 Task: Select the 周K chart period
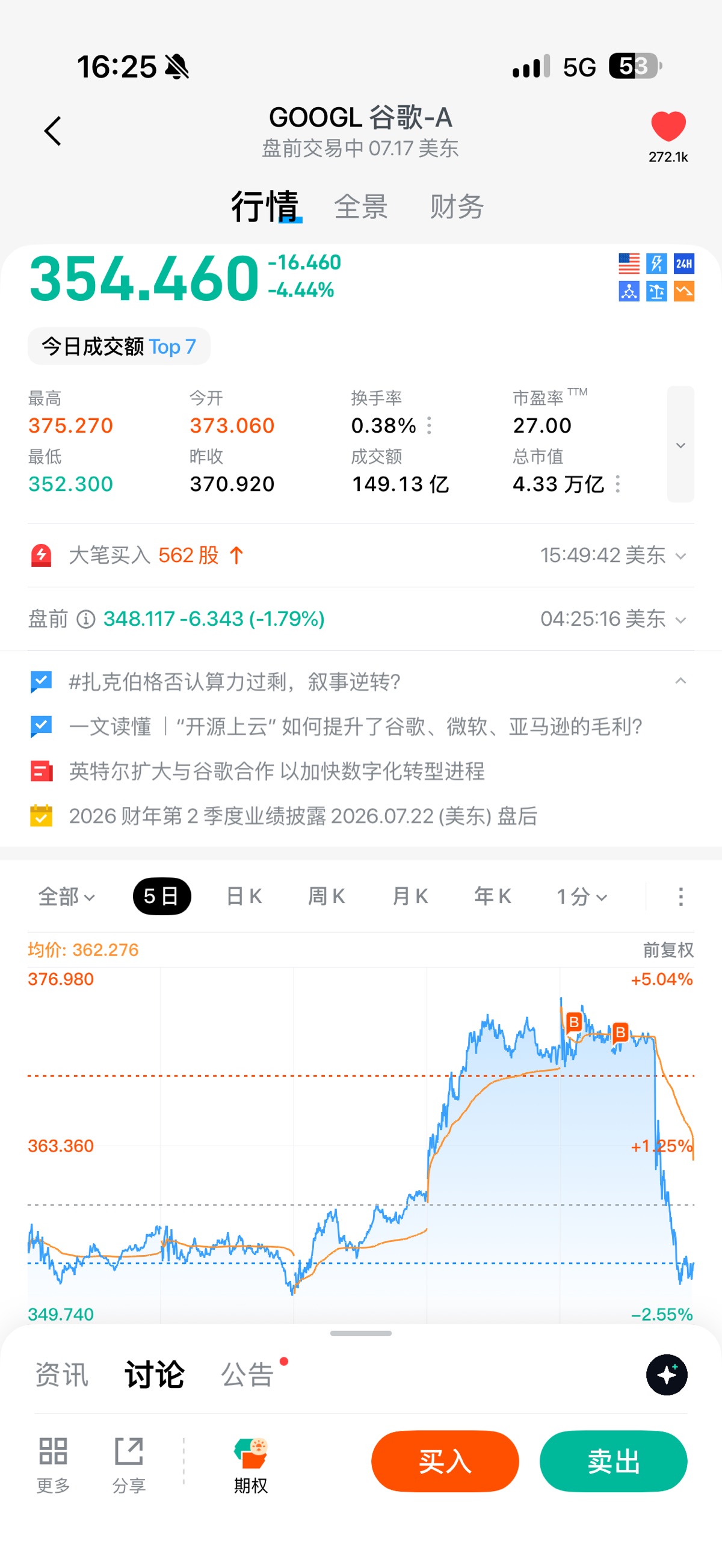click(x=327, y=897)
